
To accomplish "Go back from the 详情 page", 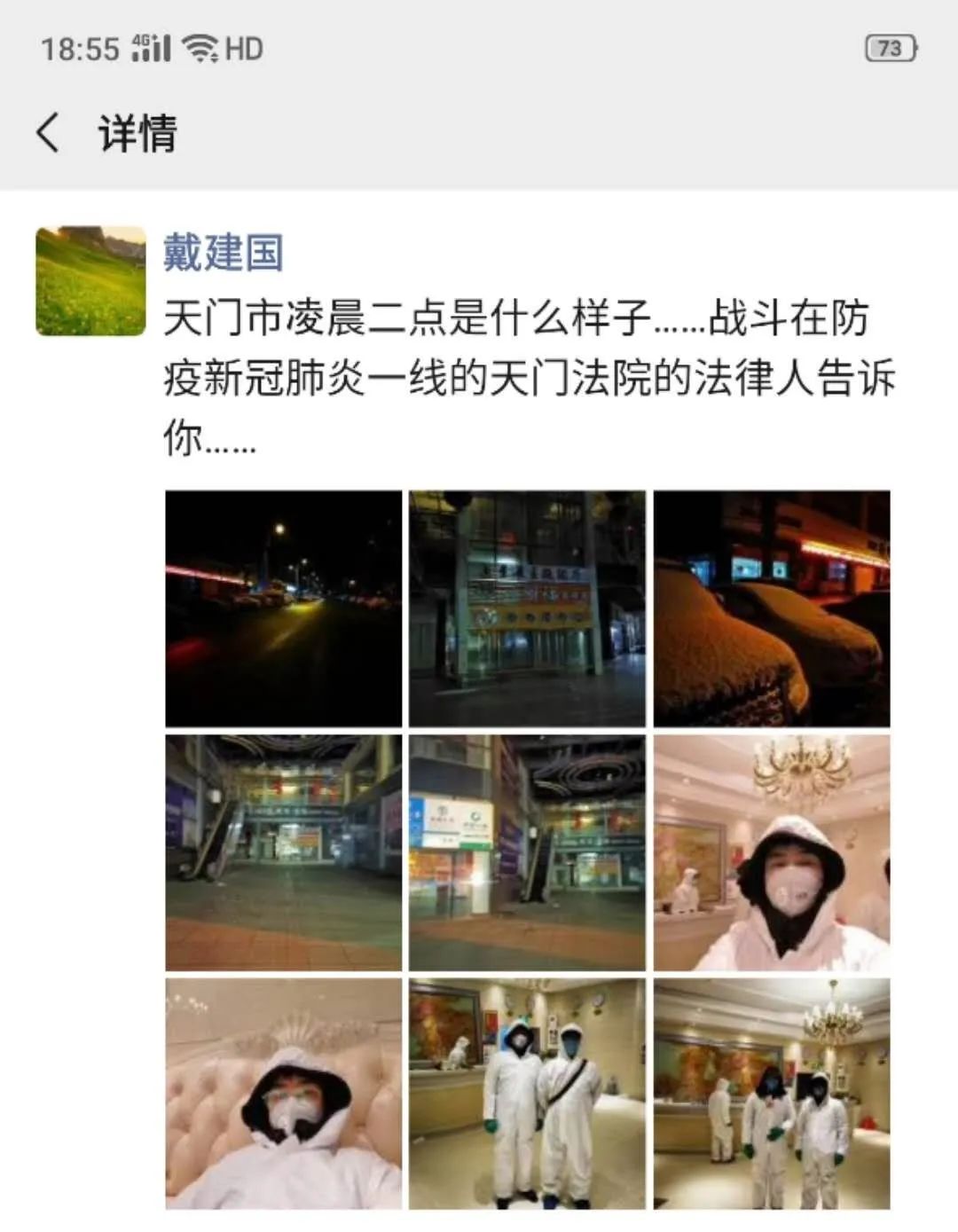I will coord(48,134).
